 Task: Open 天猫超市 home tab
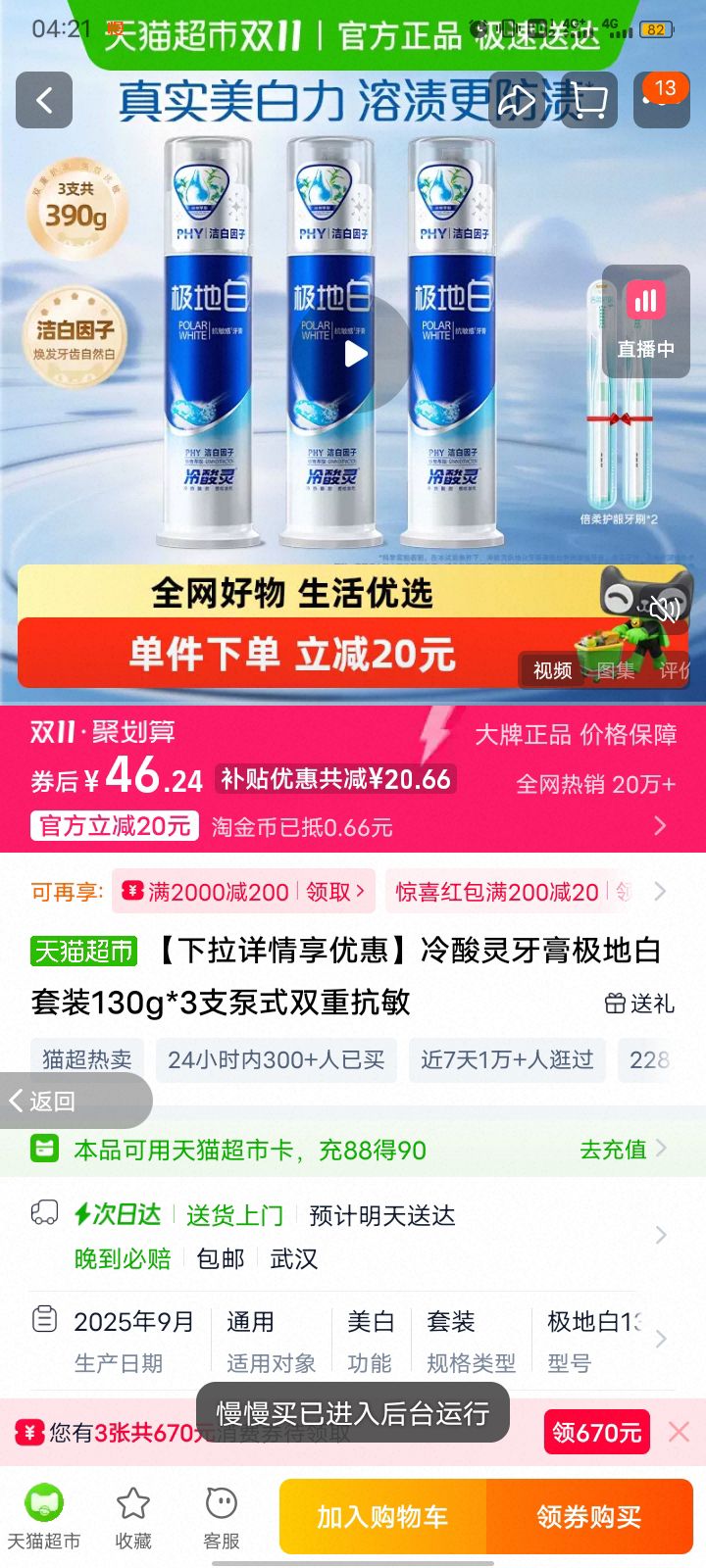tap(44, 1514)
